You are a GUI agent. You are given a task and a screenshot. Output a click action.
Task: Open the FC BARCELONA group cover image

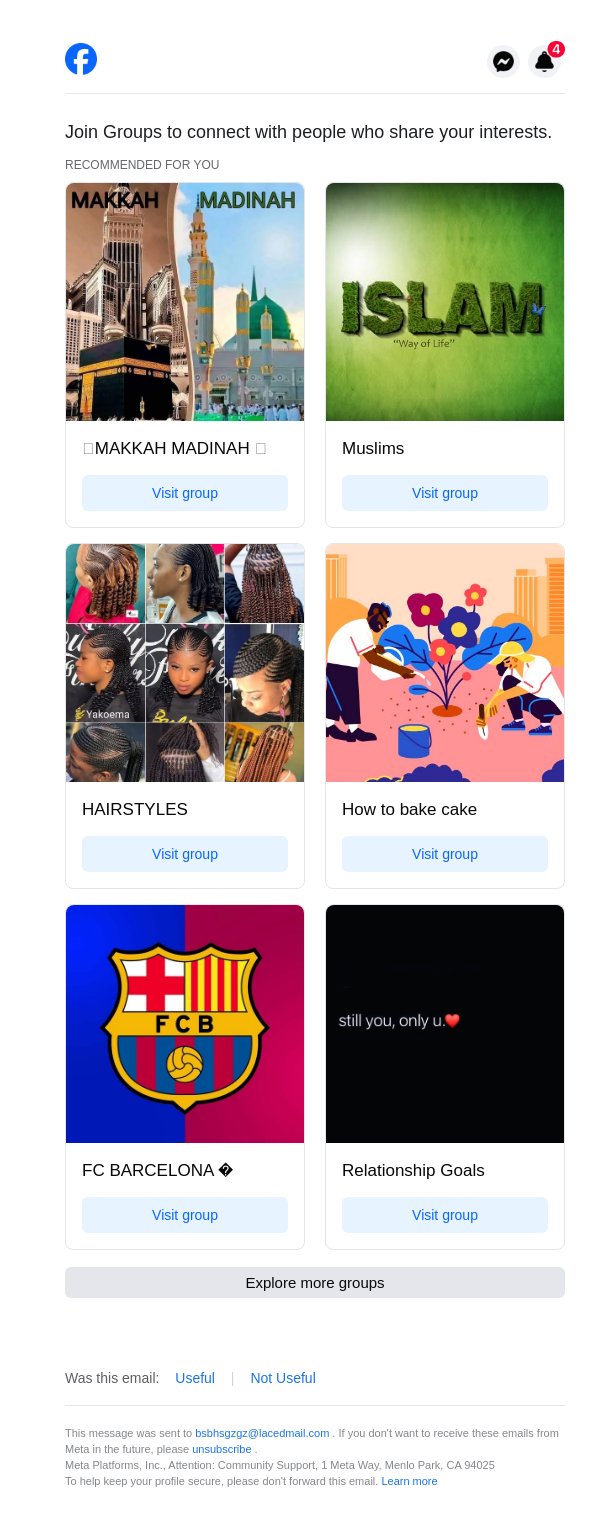pyautogui.click(x=185, y=1023)
